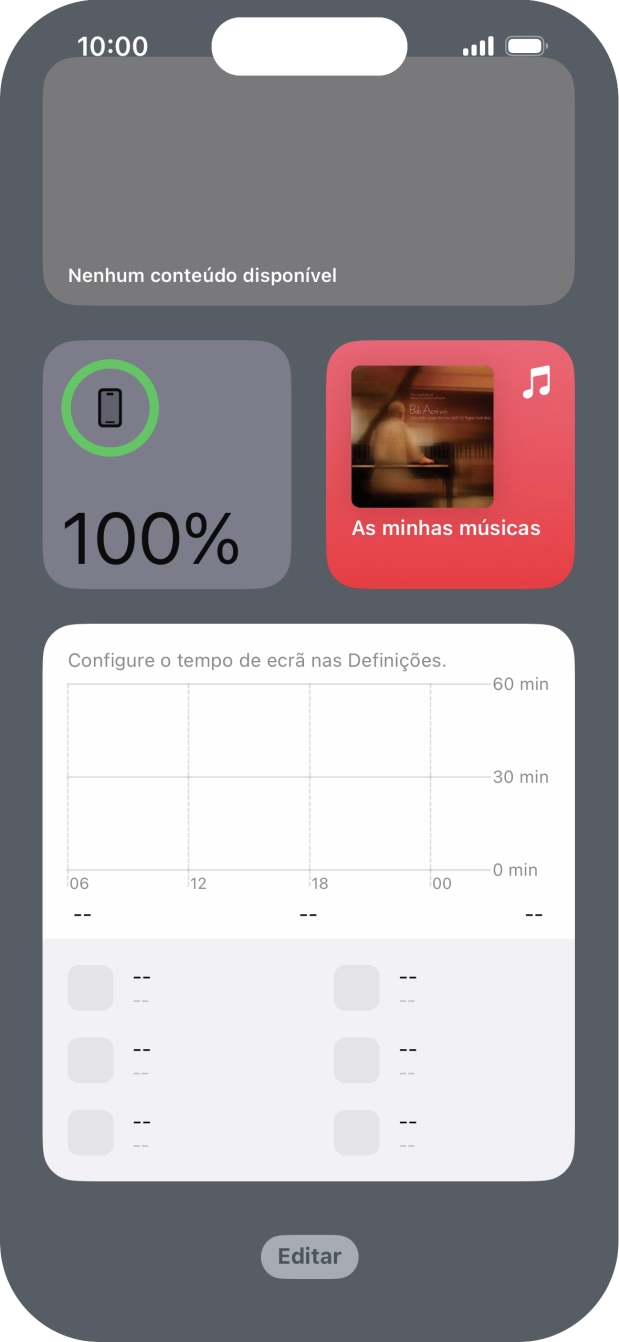This screenshot has height=1342, width=619.
Task: Open the screen time widget
Action: click(x=308, y=902)
